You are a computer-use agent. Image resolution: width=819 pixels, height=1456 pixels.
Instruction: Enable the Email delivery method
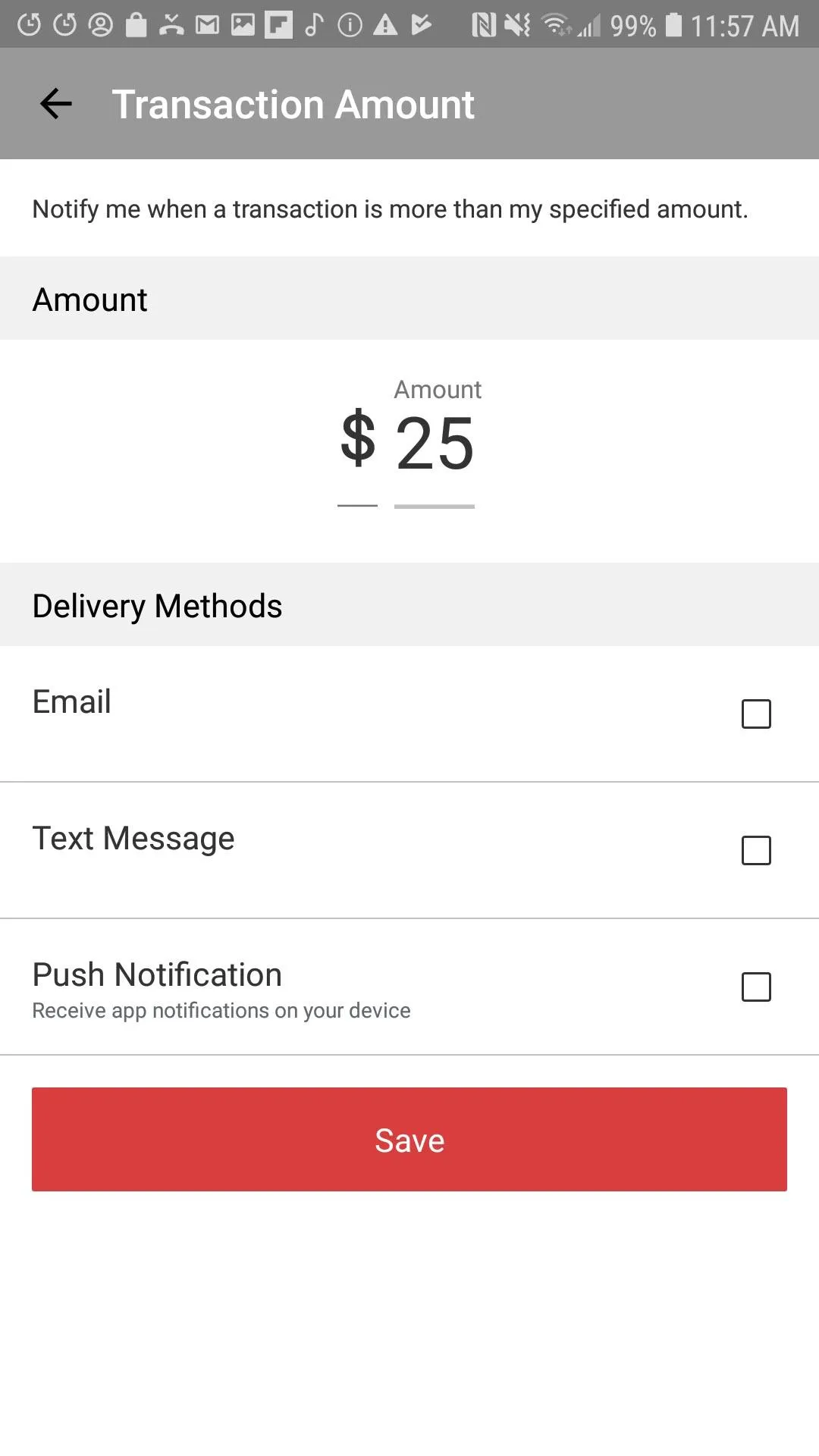[x=755, y=714]
